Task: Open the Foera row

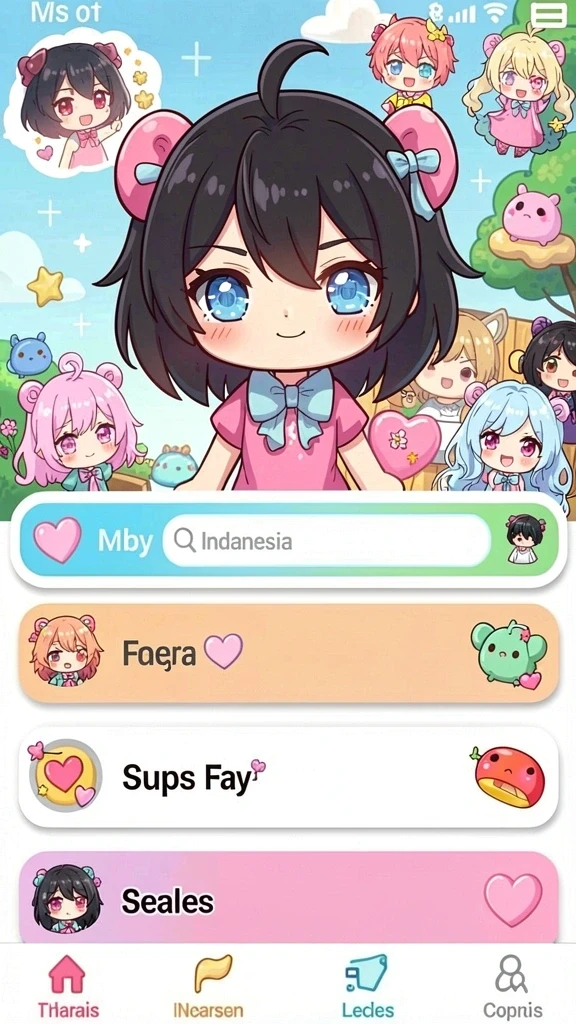Action: click(289, 653)
